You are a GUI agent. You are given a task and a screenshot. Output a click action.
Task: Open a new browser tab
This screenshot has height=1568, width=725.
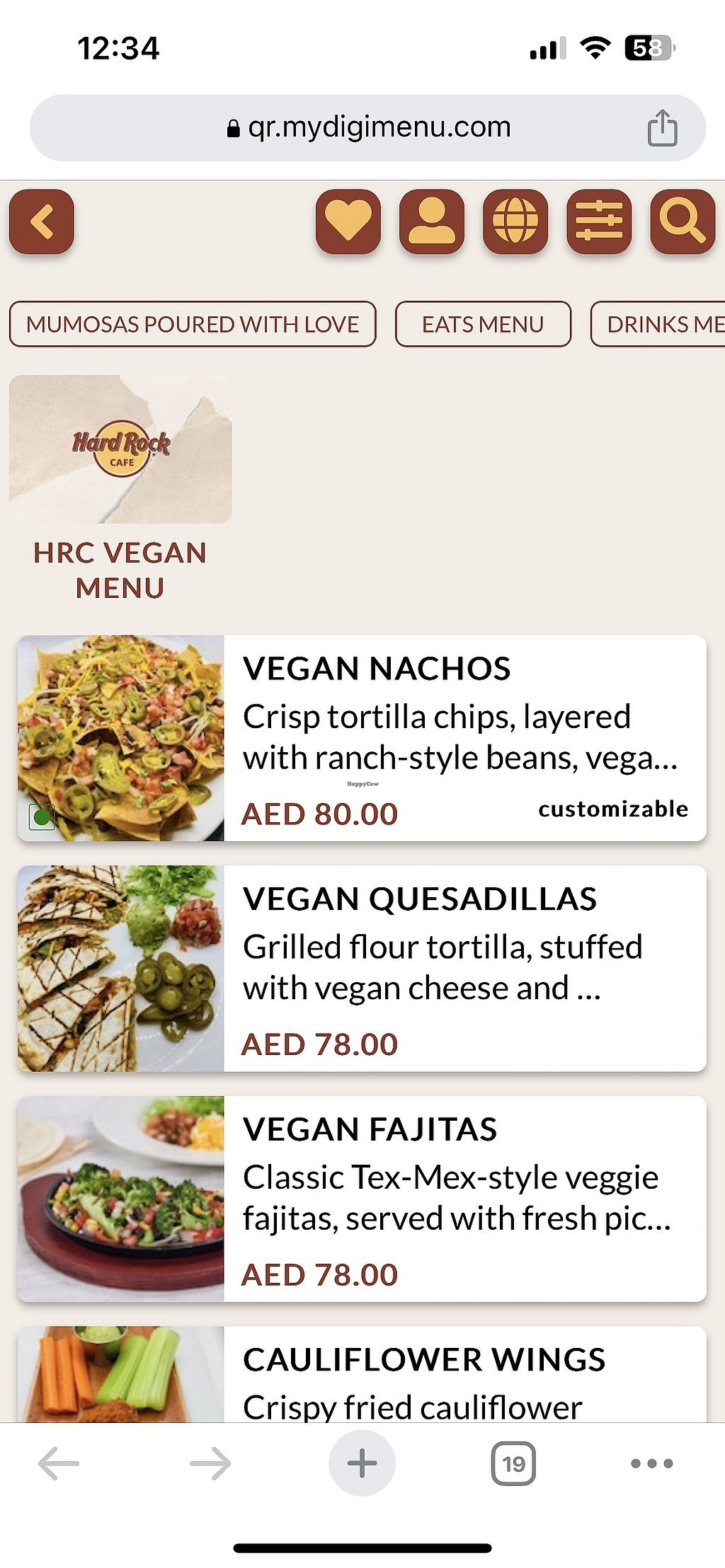362,1463
